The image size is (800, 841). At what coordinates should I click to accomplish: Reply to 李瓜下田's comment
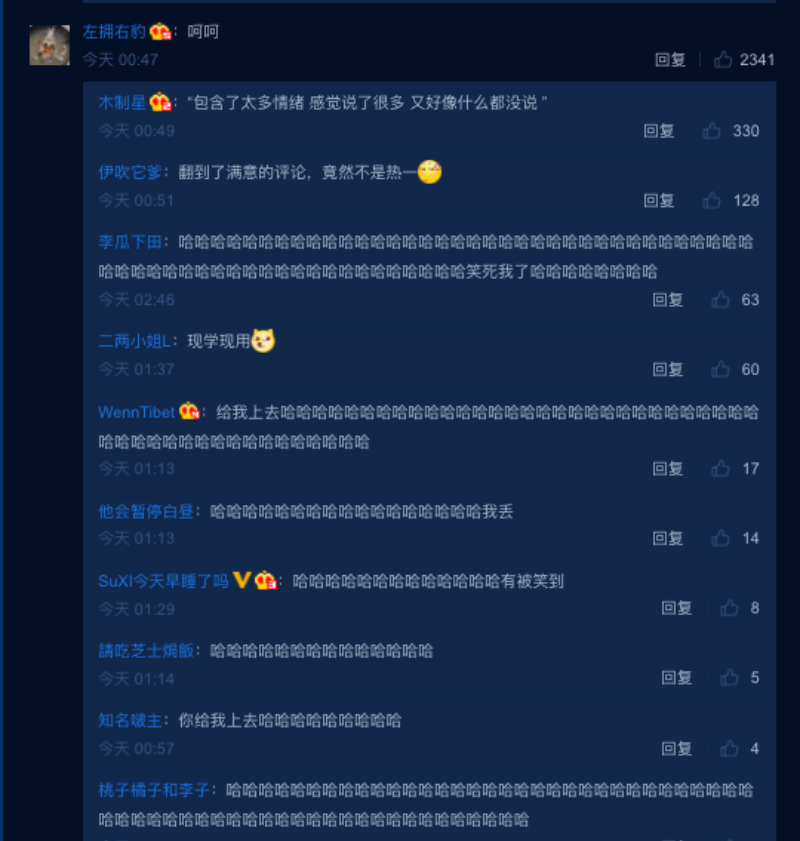tap(668, 300)
